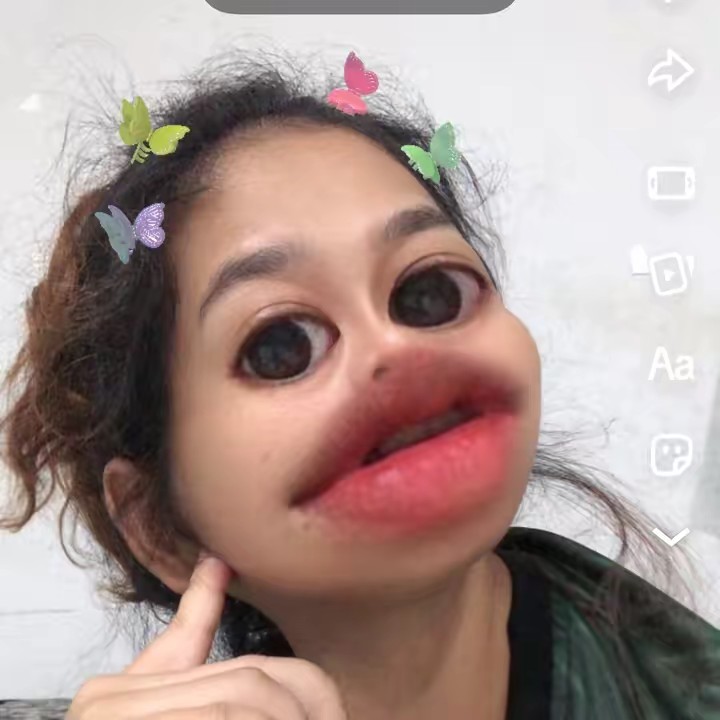Collapse the tools with the down chevron
The image size is (720, 720).
pos(670,537)
